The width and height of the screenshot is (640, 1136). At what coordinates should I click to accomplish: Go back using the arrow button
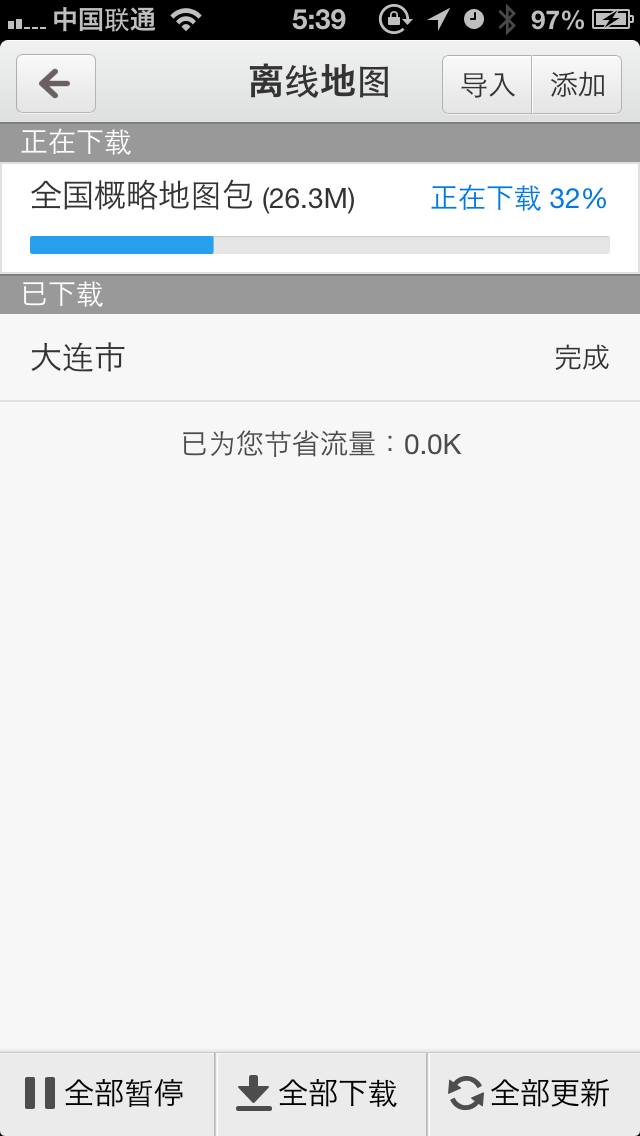(x=56, y=84)
